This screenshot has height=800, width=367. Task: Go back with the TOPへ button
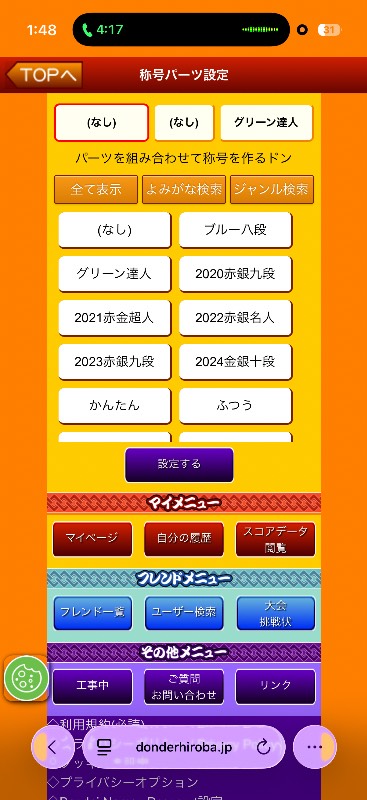pyautogui.click(x=44, y=75)
